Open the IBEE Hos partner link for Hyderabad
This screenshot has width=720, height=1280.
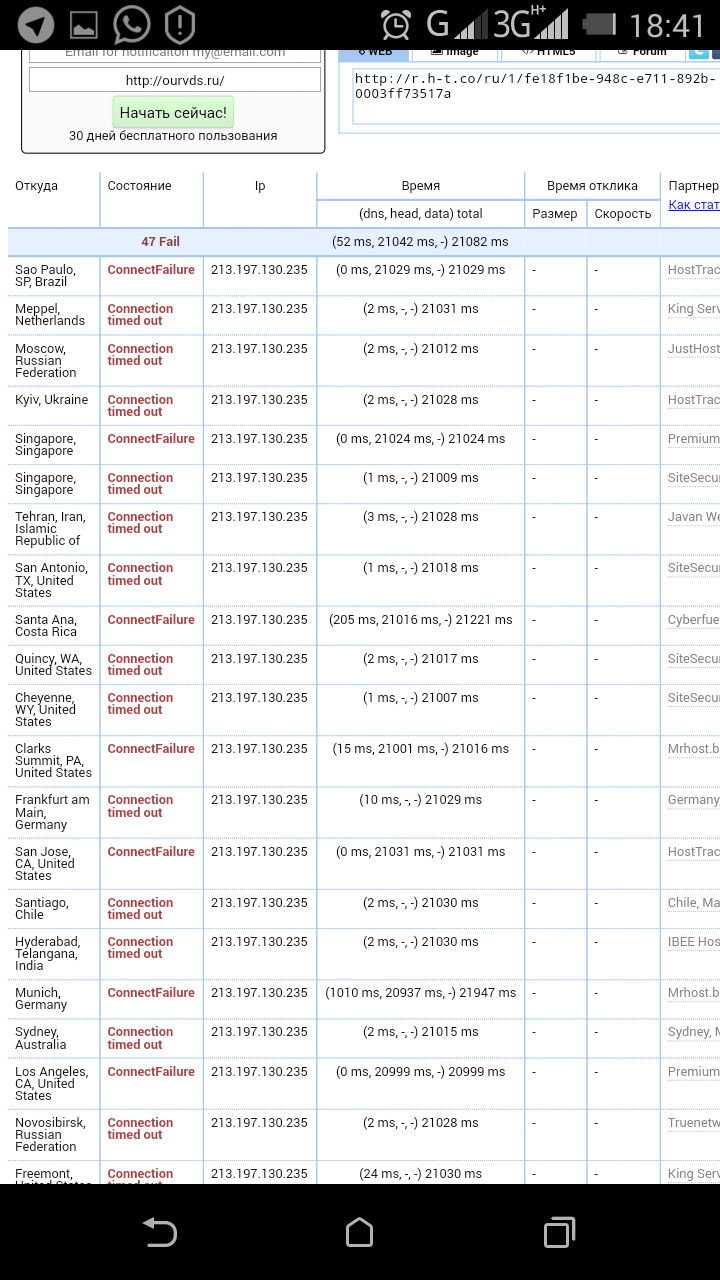693,942
